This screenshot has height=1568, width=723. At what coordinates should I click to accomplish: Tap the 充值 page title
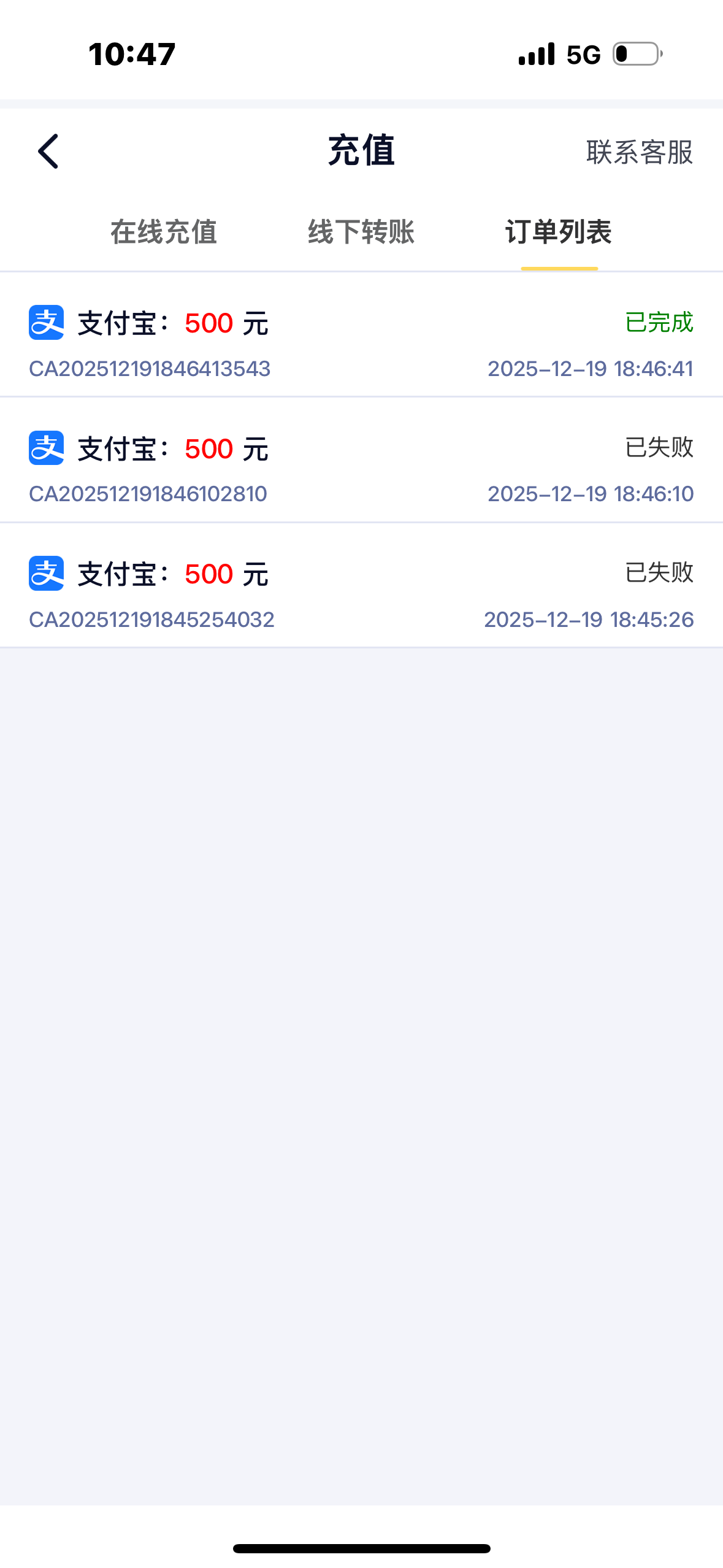tap(361, 153)
